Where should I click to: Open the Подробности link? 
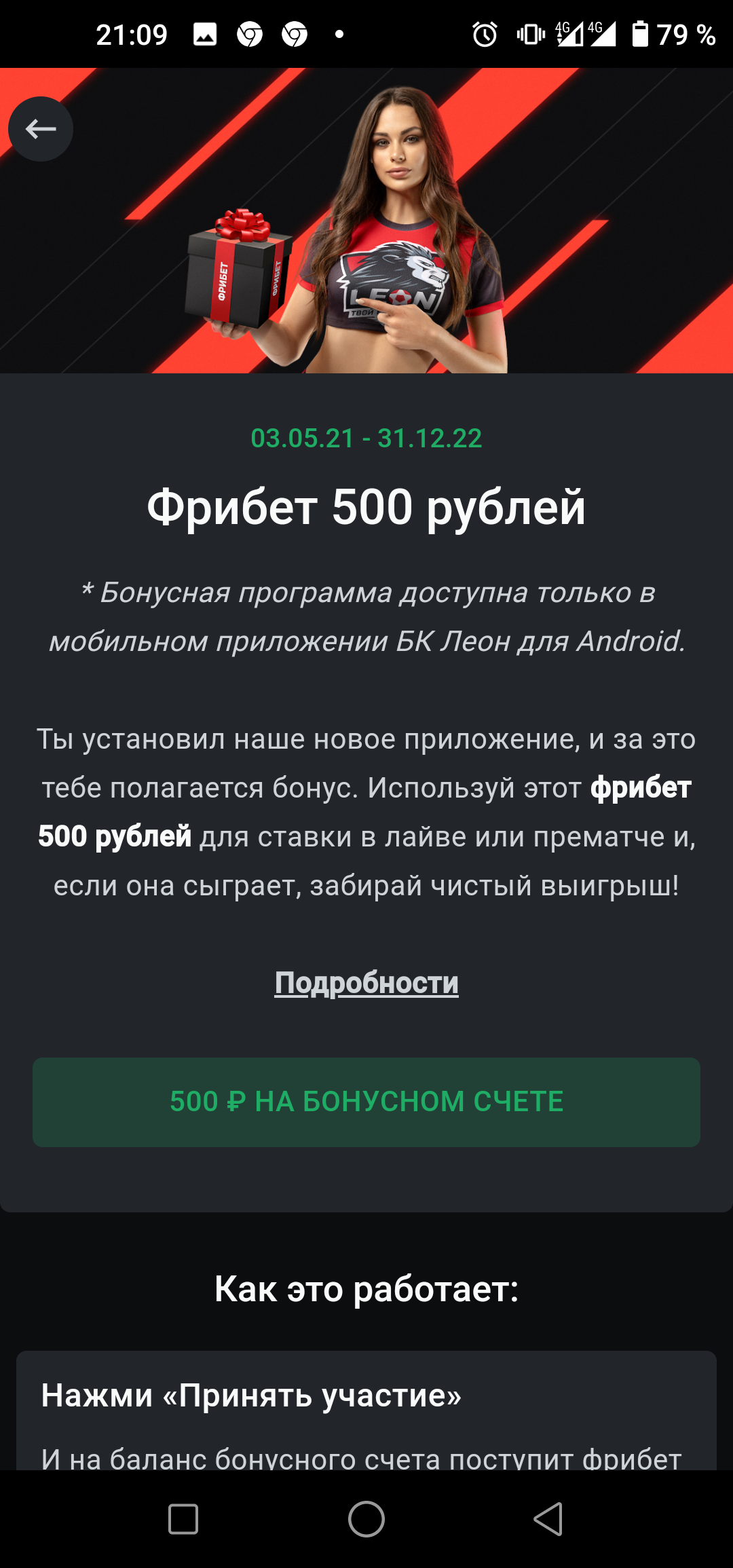(x=366, y=983)
